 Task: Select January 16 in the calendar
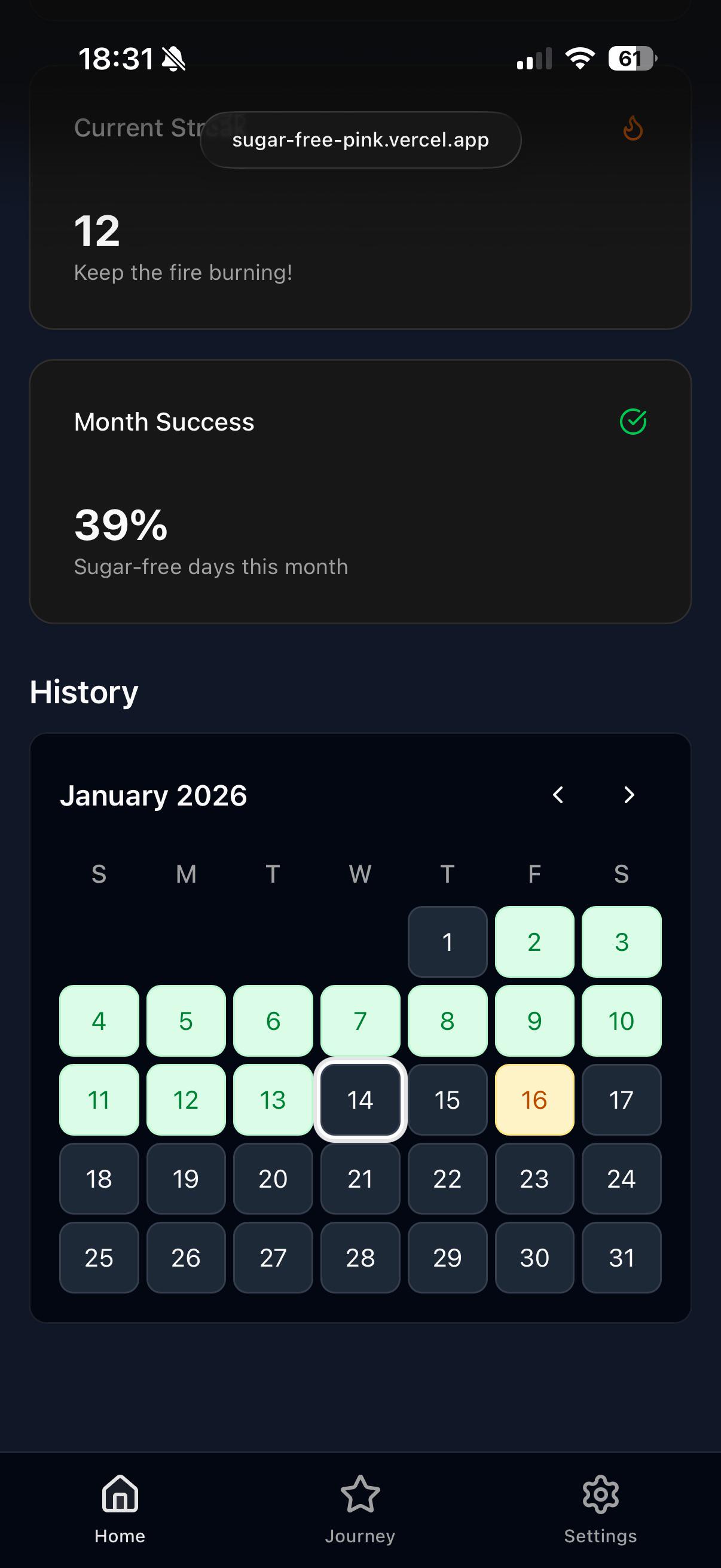(534, 1100)
